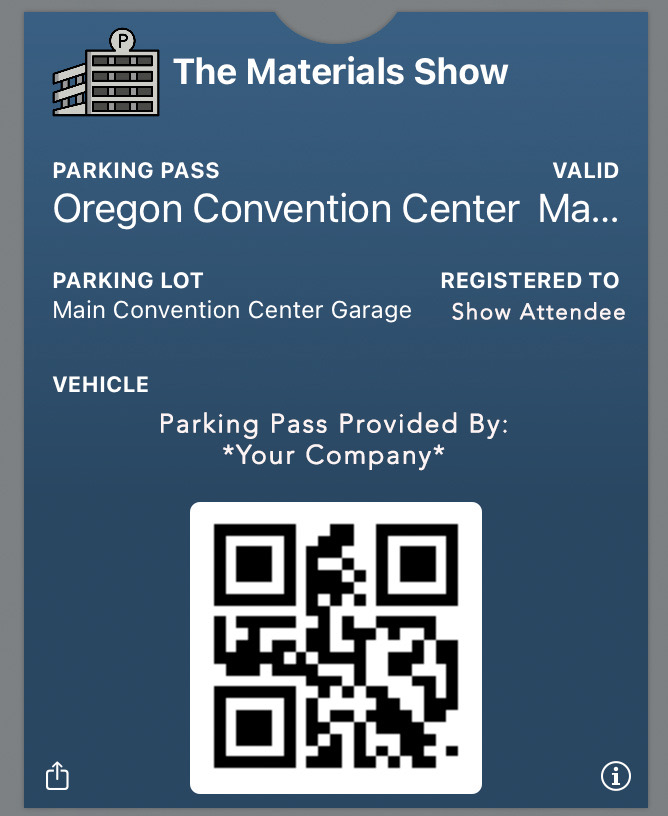Share this parking pass

[58, 776]
